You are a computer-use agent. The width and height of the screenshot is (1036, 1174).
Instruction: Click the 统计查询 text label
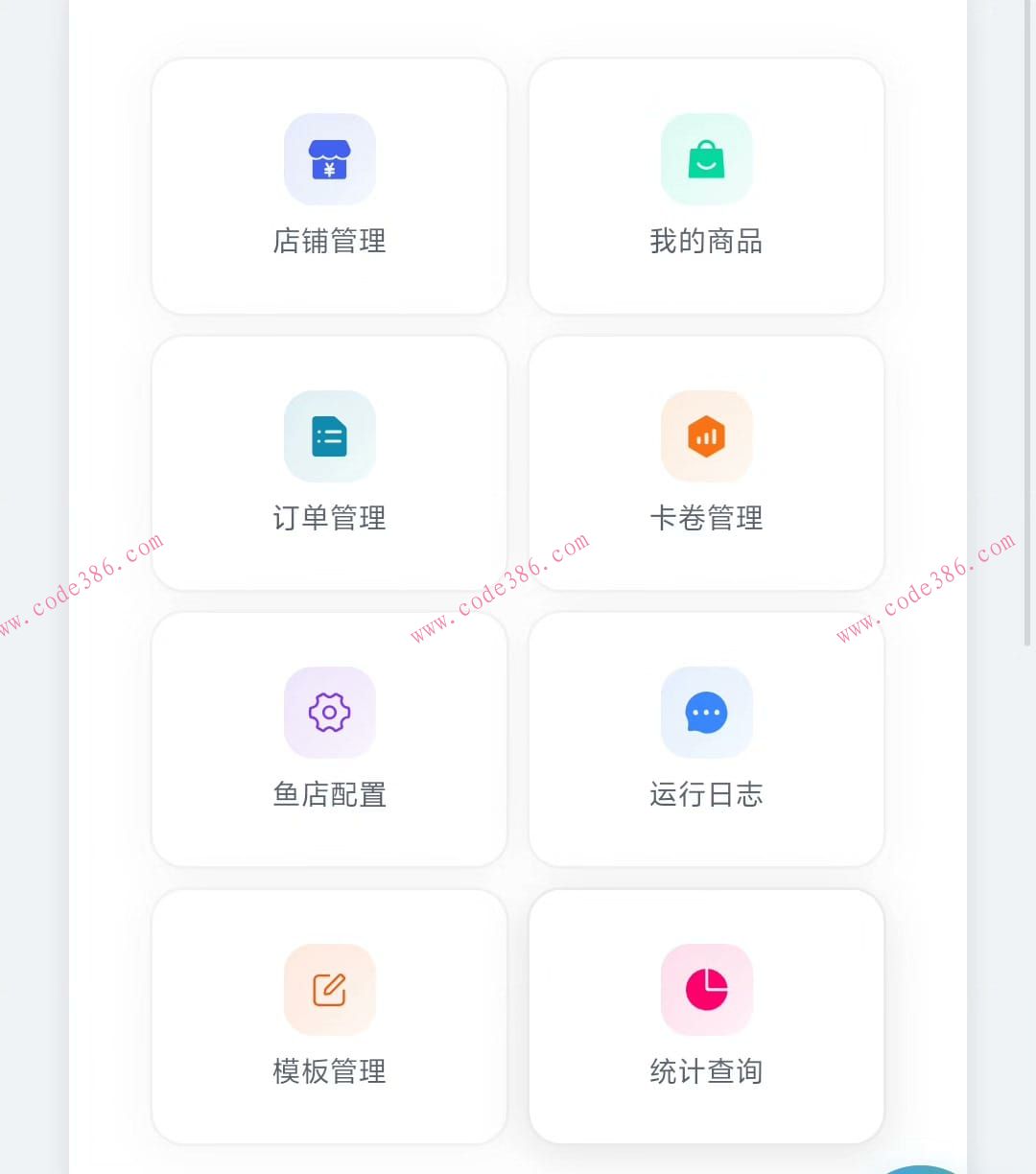[707, 1072]
